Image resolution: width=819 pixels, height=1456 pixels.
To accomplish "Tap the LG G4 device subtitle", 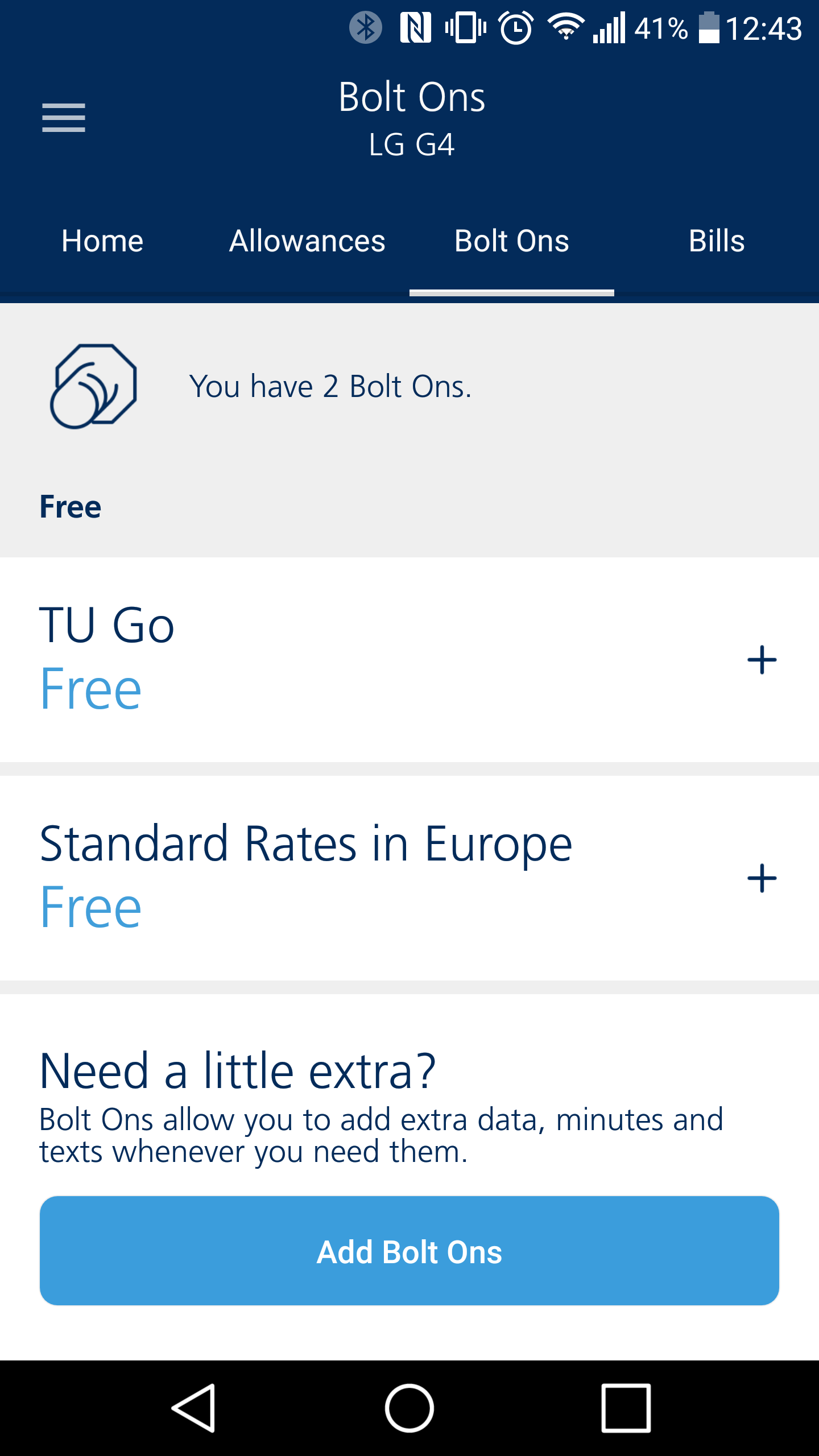I will pos(411,145).
